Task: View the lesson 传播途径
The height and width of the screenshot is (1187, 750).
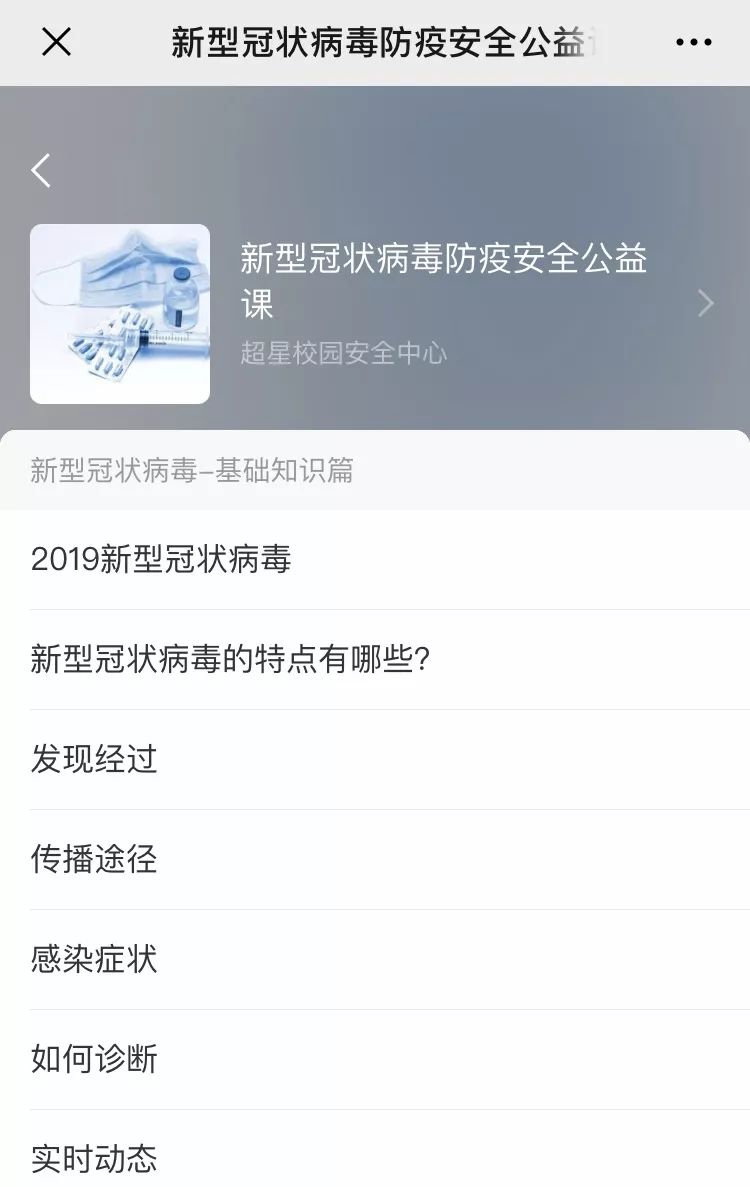Action: coord(95,859)
